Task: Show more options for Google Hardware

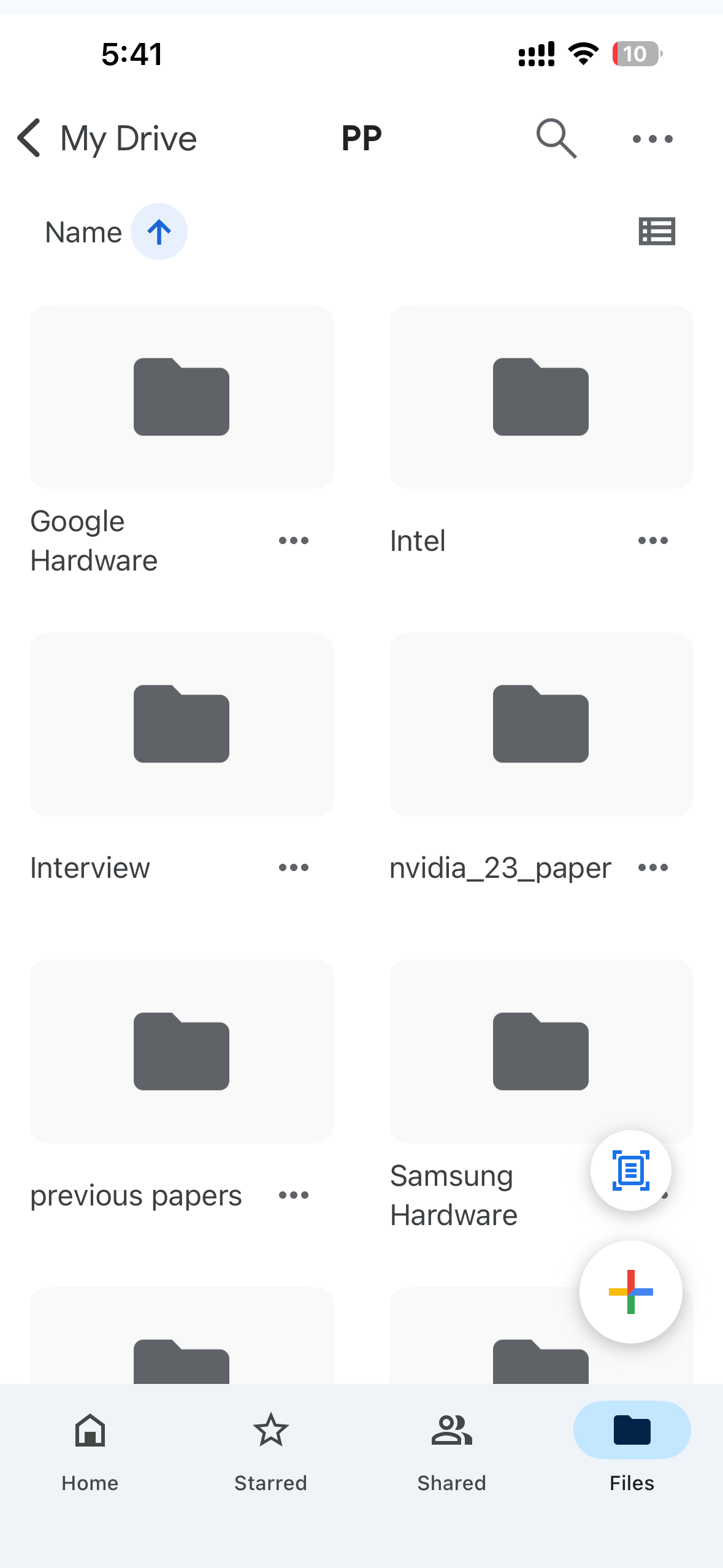Action: (294, 540)
